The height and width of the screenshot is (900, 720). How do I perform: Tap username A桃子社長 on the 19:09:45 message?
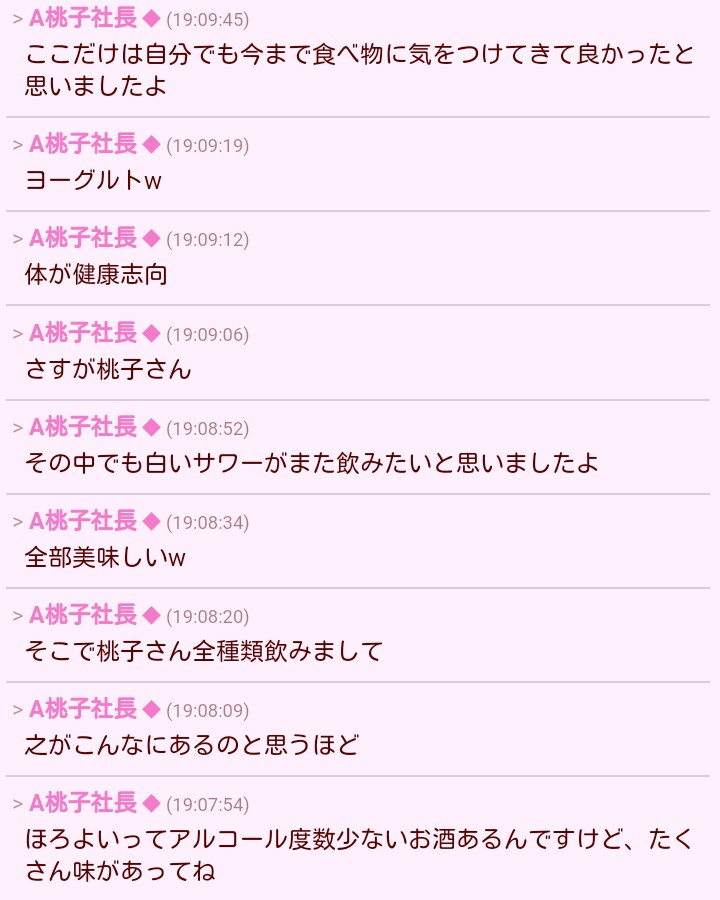[83, 18]
